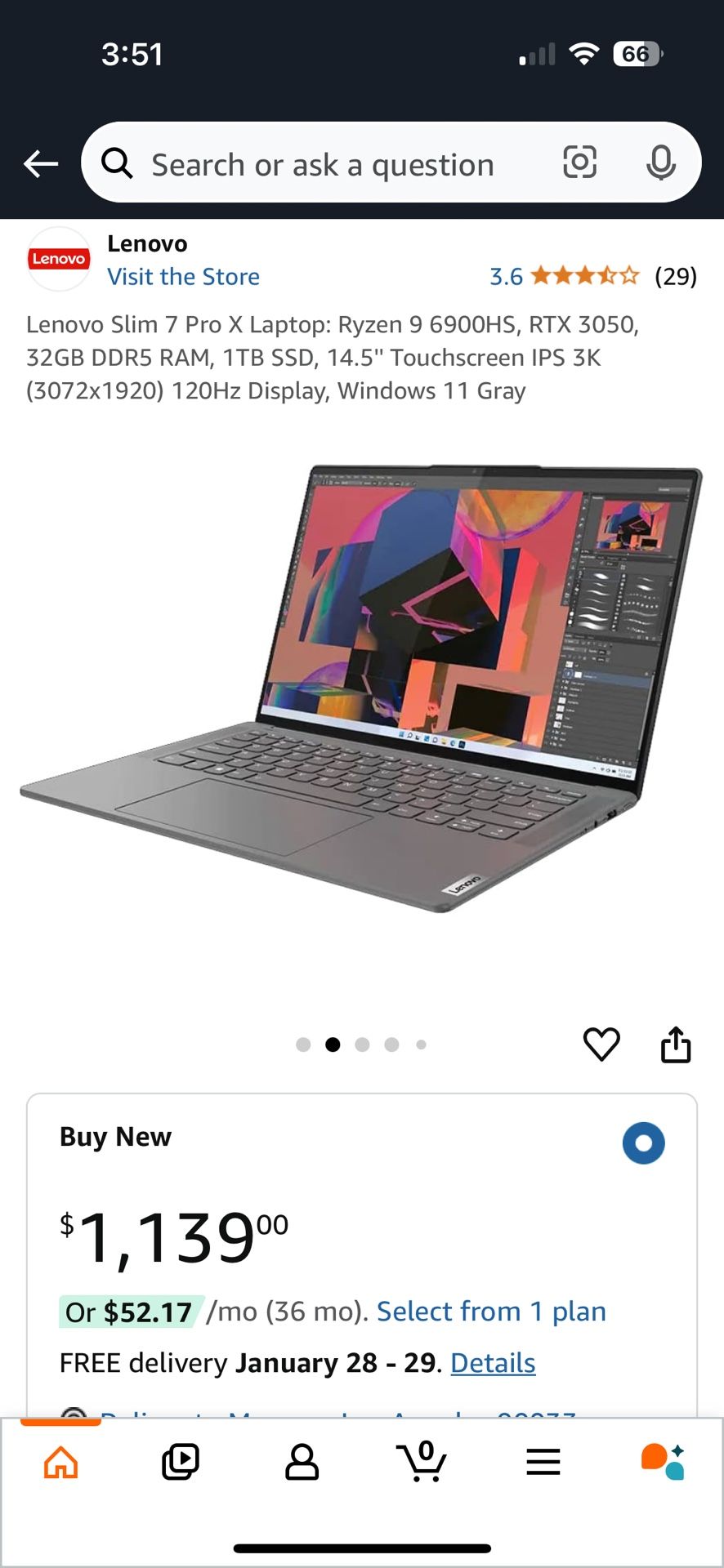This screenshot has height=1568, width=724.
Task: Select the Buy New option
Action: [x=643, y=1143]
